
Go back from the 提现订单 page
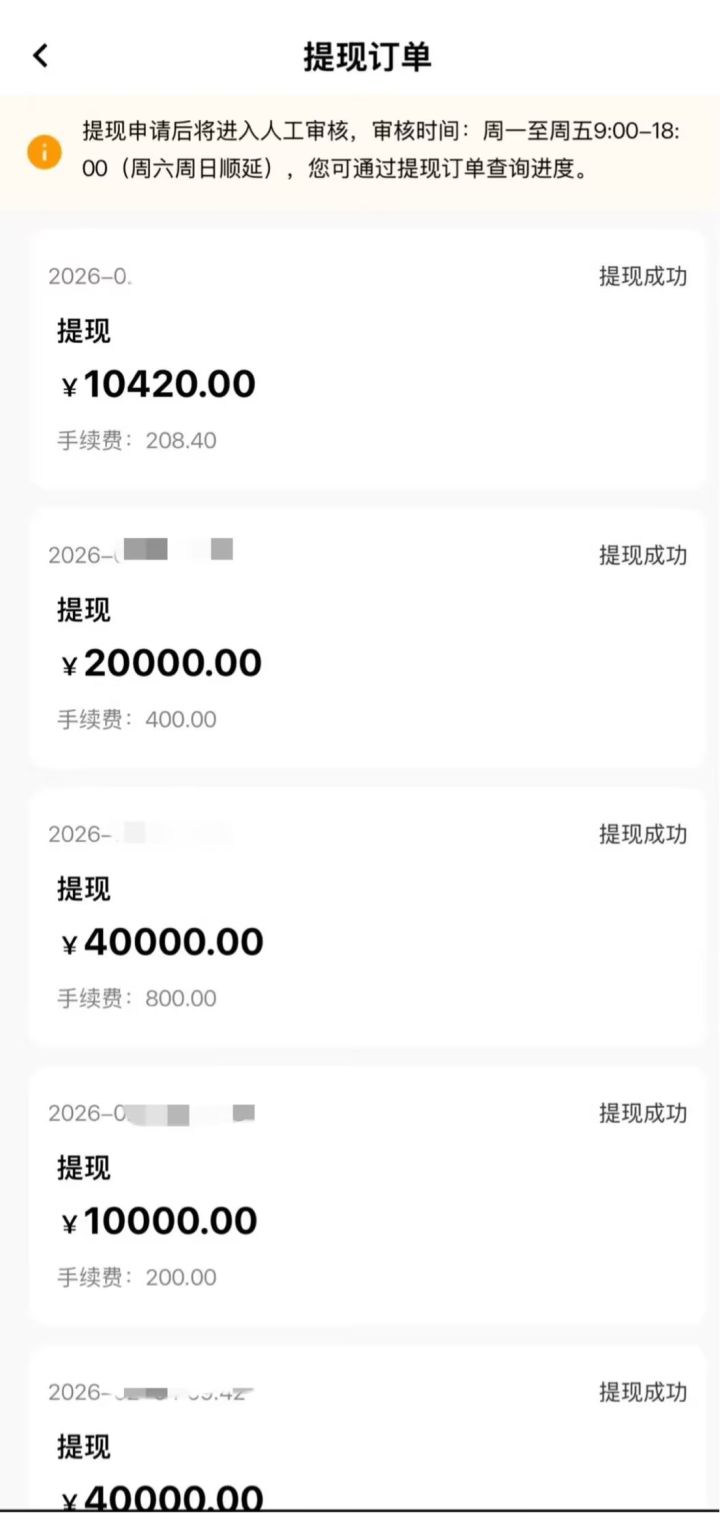click(40, 56)
